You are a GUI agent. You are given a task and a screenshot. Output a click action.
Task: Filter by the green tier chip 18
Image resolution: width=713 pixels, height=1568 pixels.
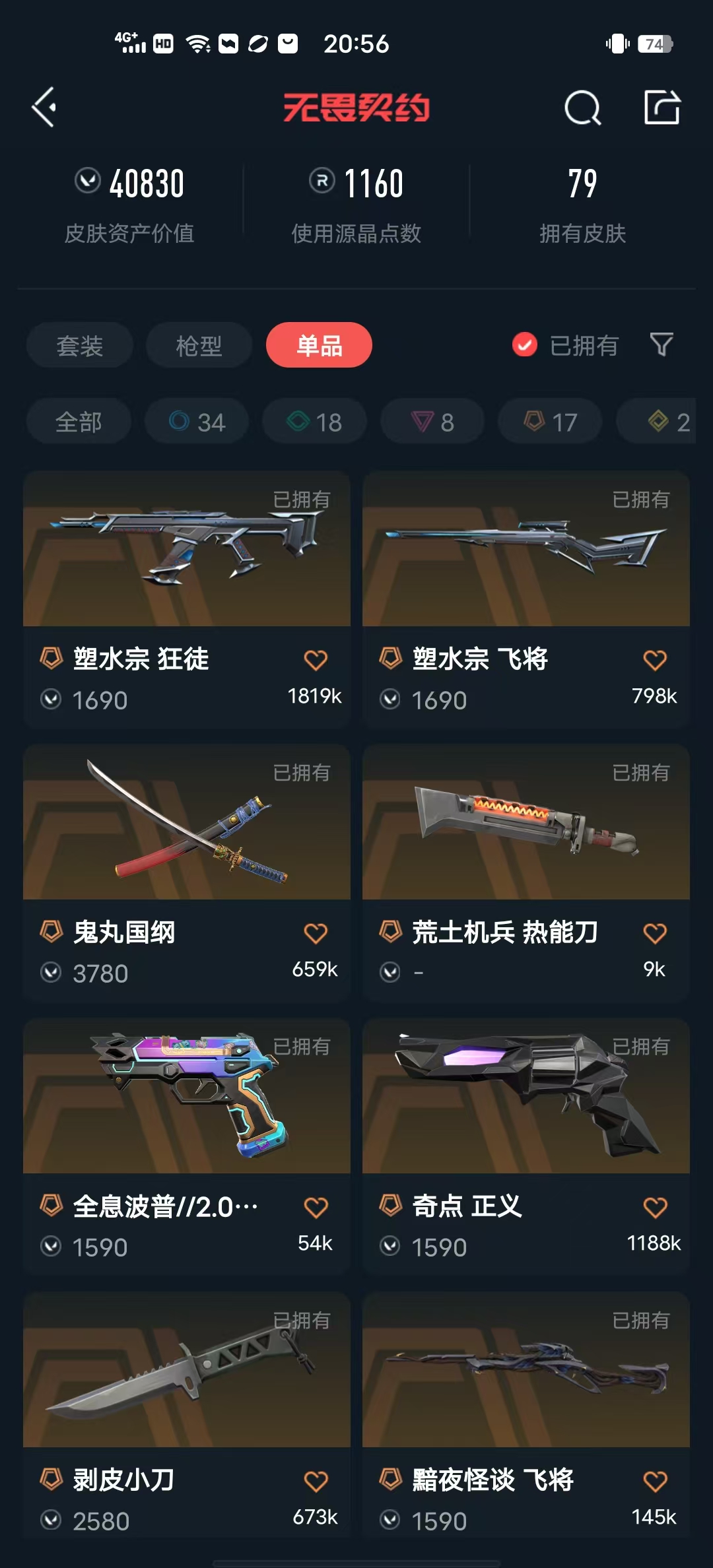point(314,422)
